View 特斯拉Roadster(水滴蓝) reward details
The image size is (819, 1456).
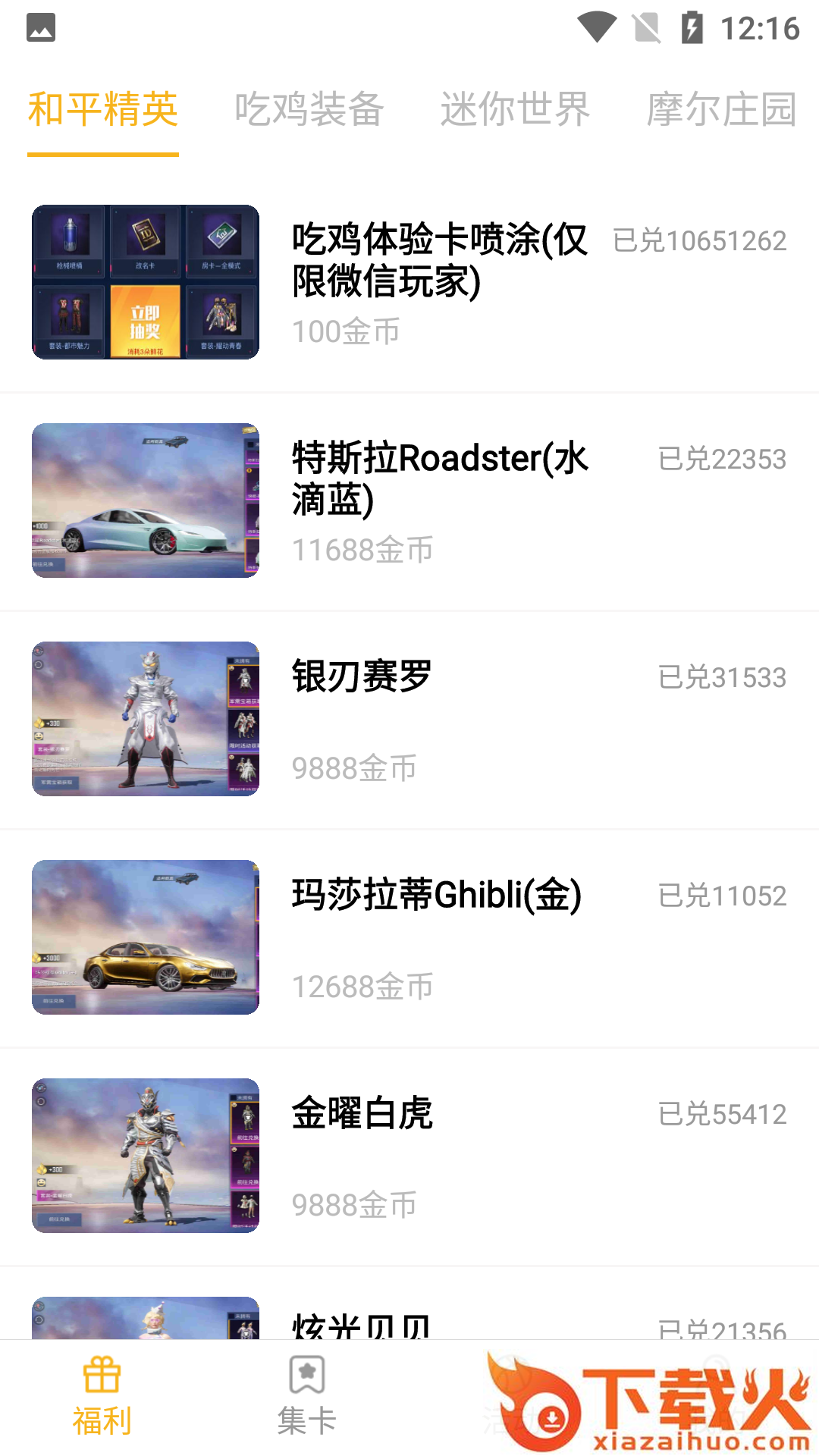tap(409, 500)
